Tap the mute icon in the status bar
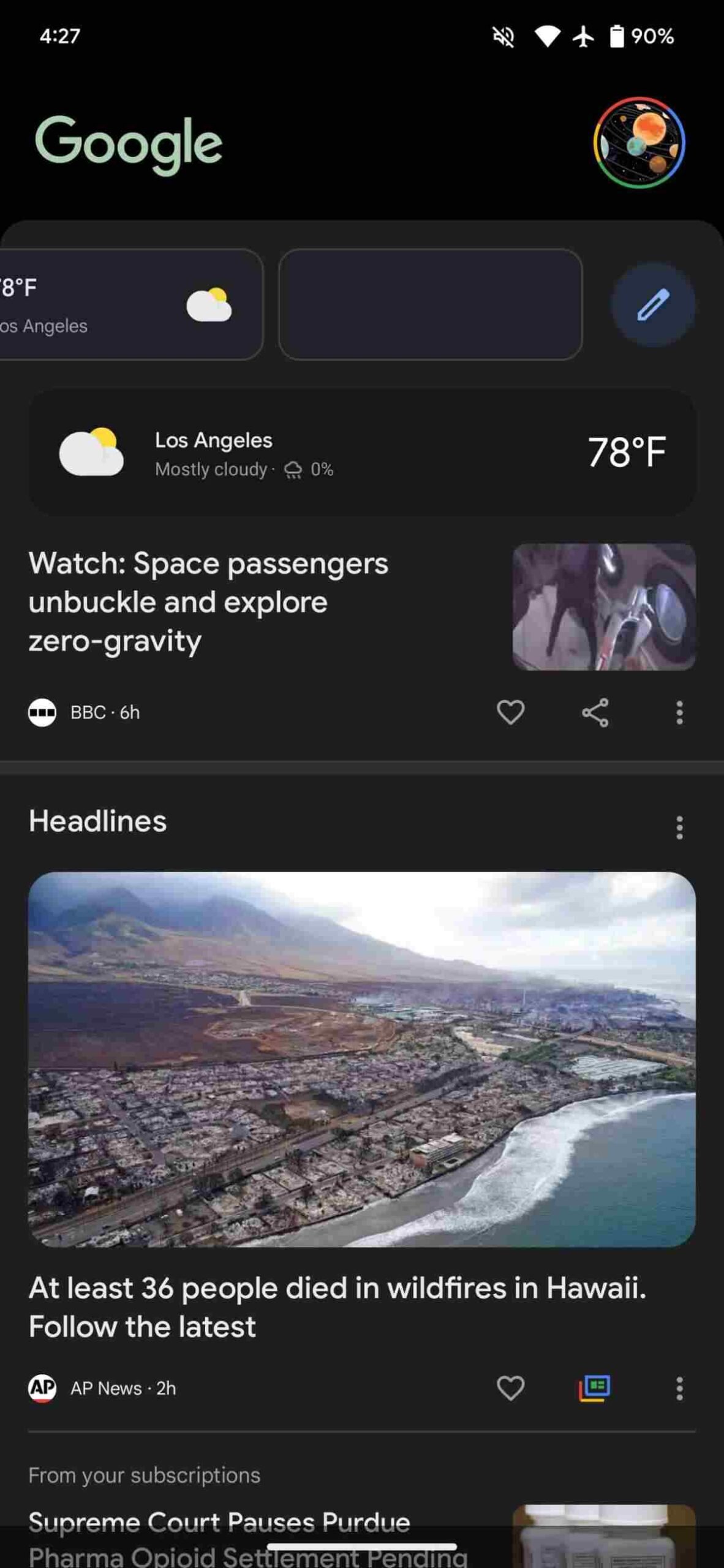 coord(502,37)
